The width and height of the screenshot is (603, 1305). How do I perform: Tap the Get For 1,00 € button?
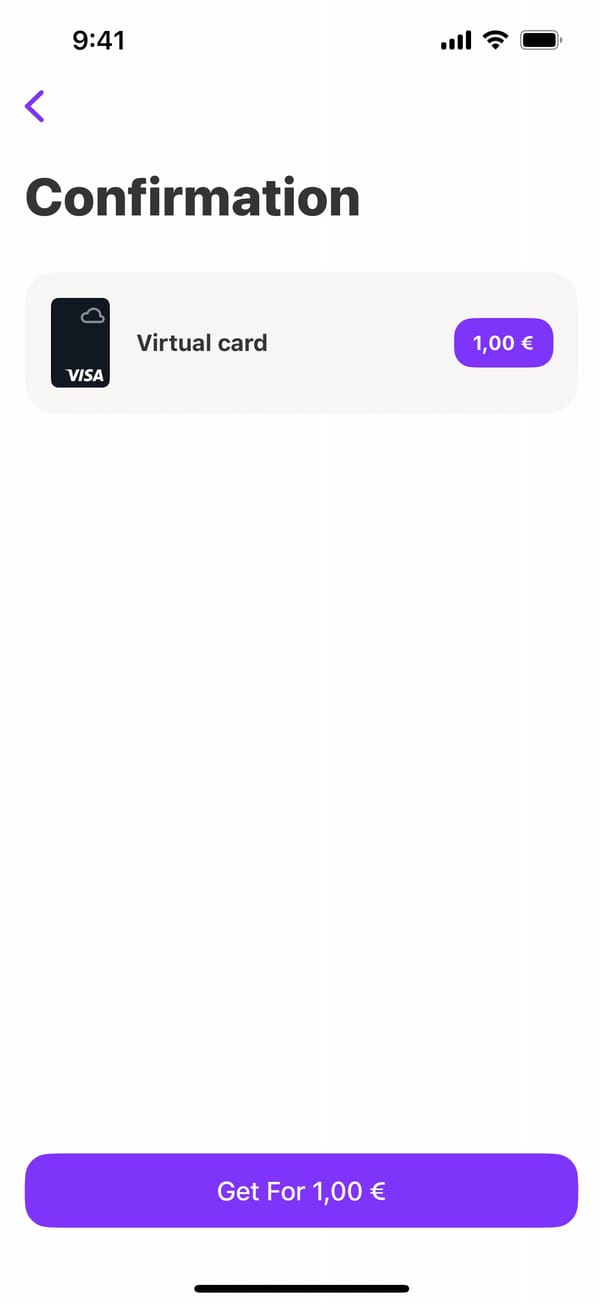[301, 1190]
